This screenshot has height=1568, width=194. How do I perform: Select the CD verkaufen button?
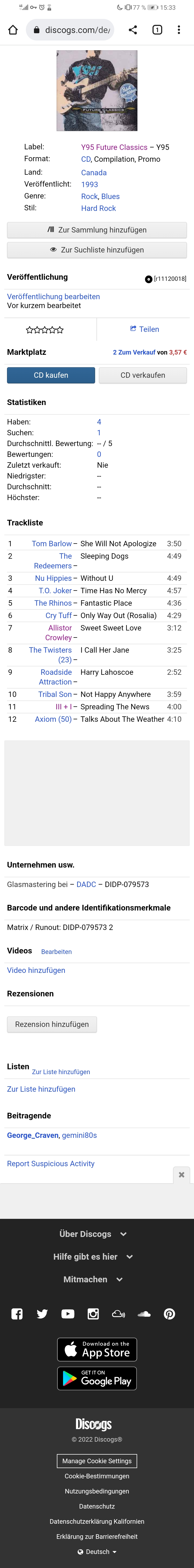click(143, 375)
